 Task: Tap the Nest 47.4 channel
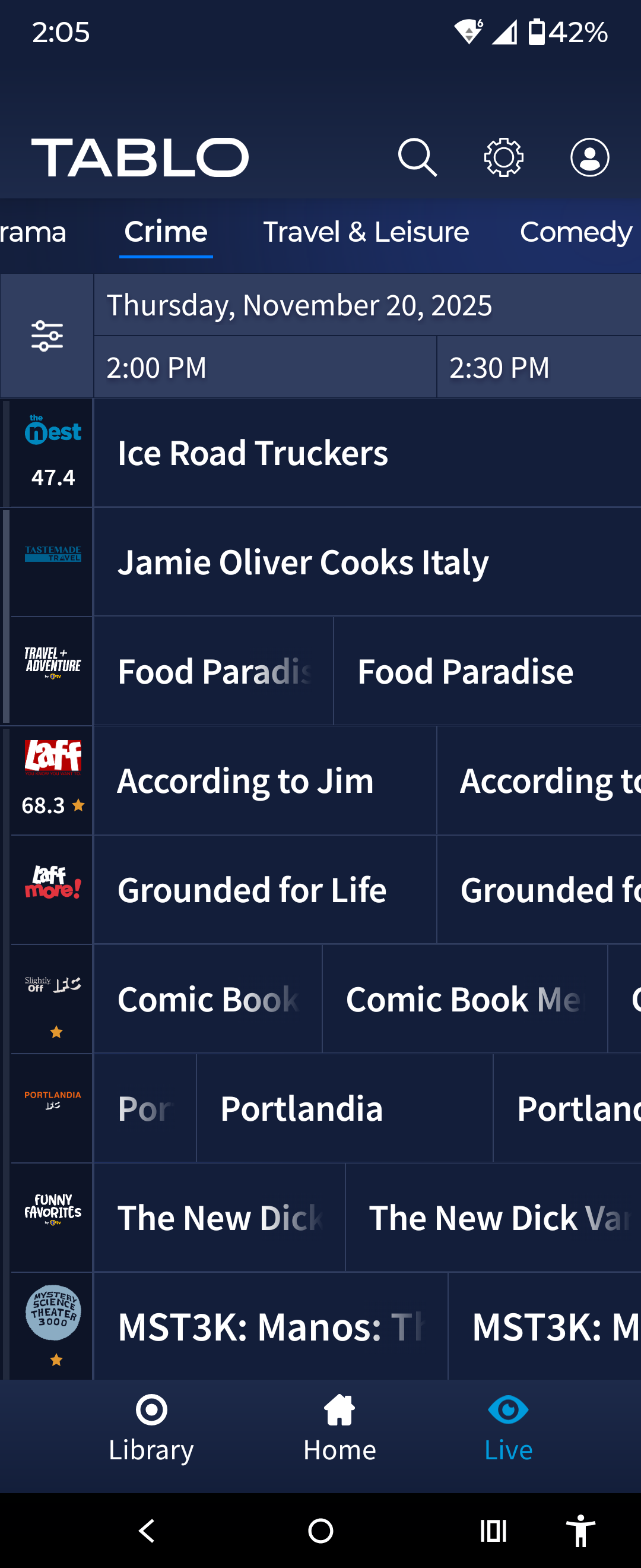click(x=53, y=453)
